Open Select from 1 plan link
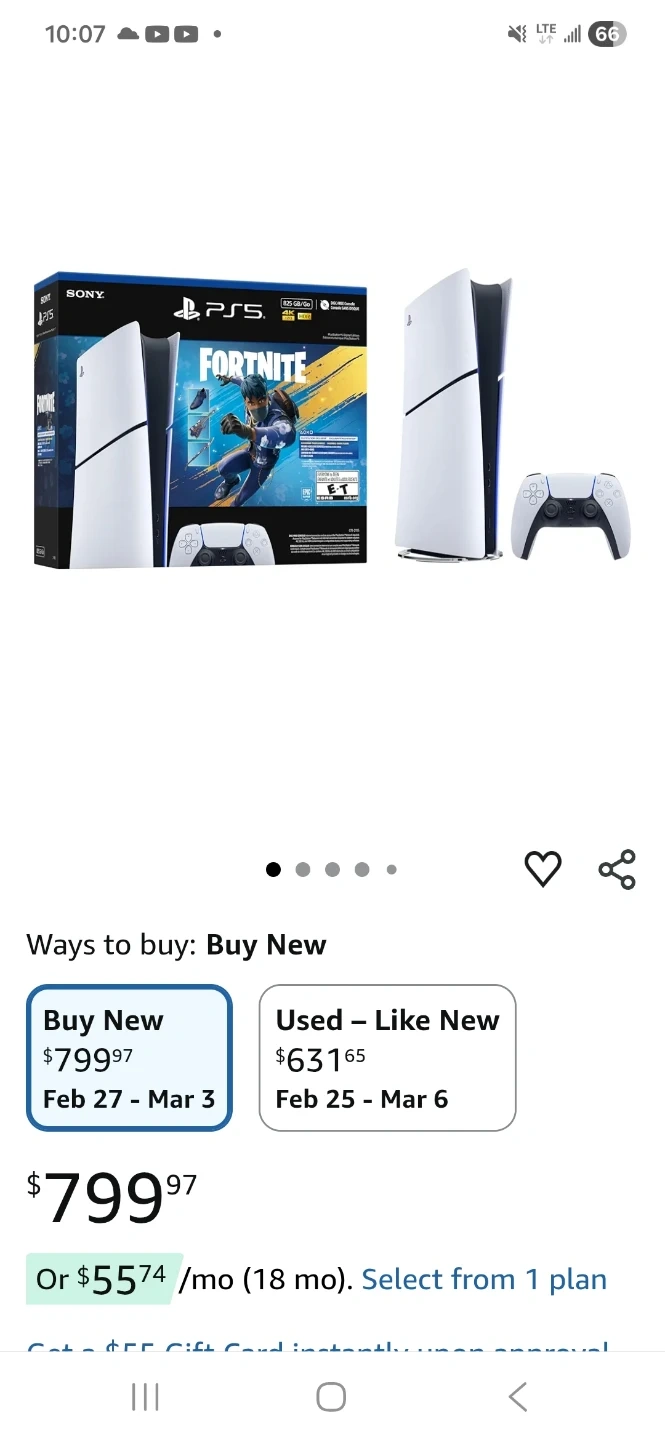The width and height of the screenshot is (665, 1440). pyautogui.click(x=484, y=1279)
